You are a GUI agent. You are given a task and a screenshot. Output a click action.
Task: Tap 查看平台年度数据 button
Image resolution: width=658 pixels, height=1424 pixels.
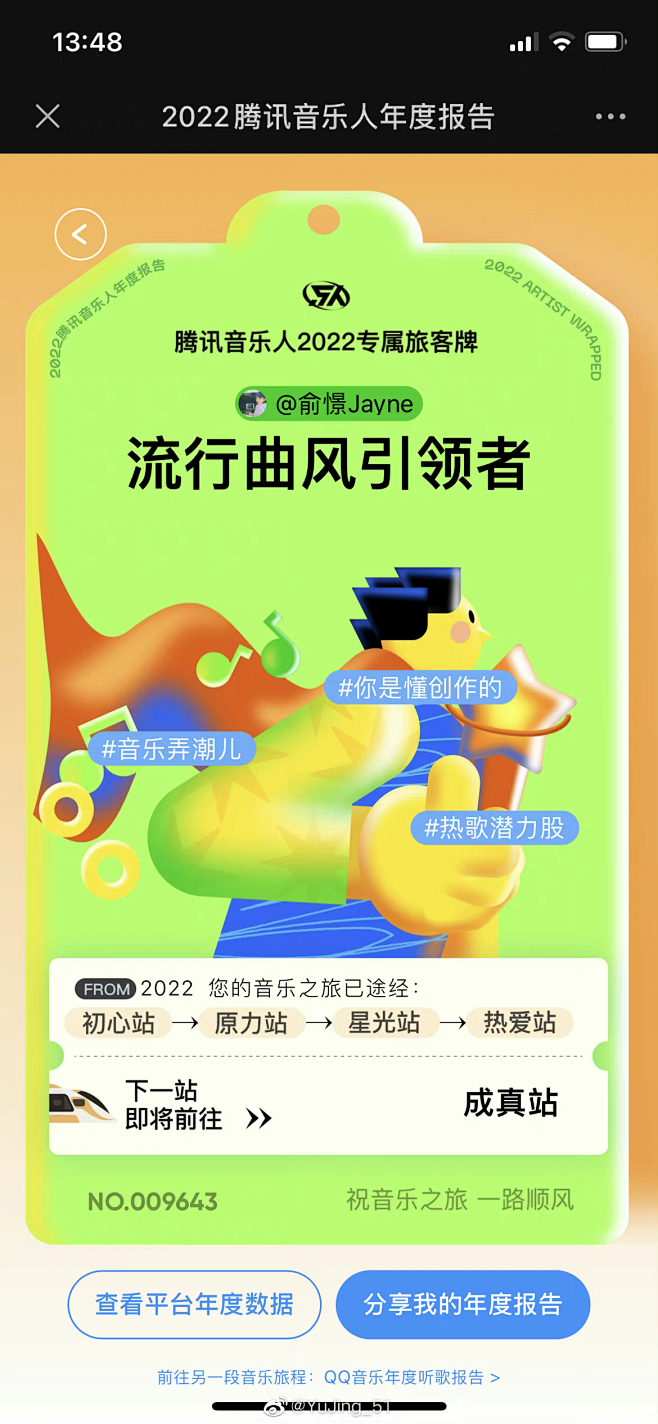pos(194,1304)
